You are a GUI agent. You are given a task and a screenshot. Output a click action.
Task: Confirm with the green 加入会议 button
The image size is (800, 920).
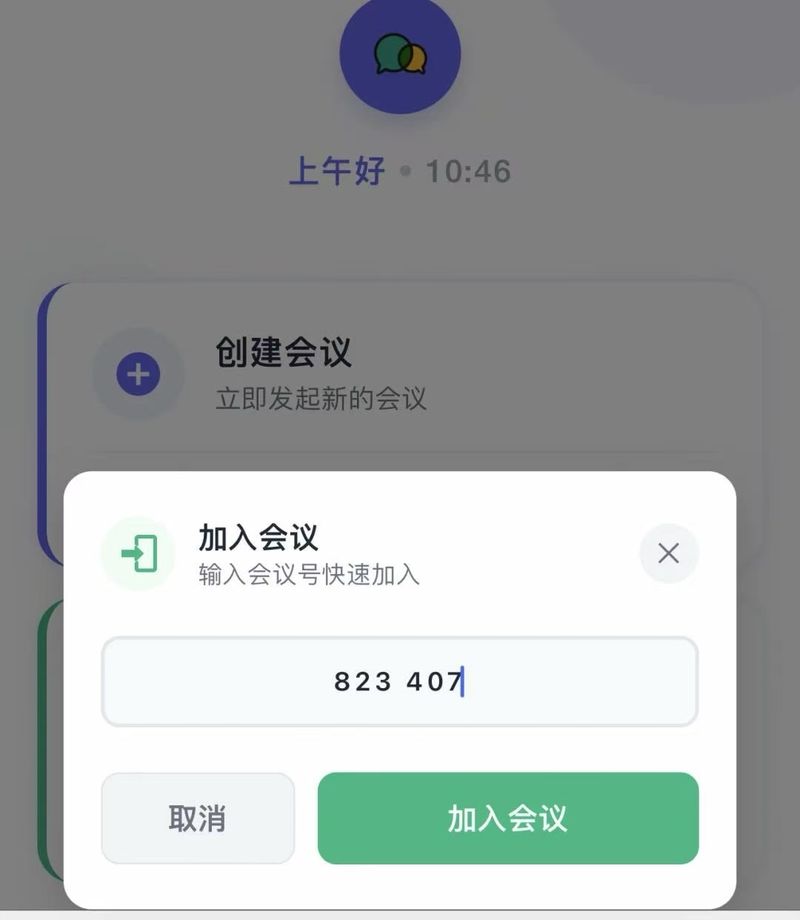tap(507, 818)
